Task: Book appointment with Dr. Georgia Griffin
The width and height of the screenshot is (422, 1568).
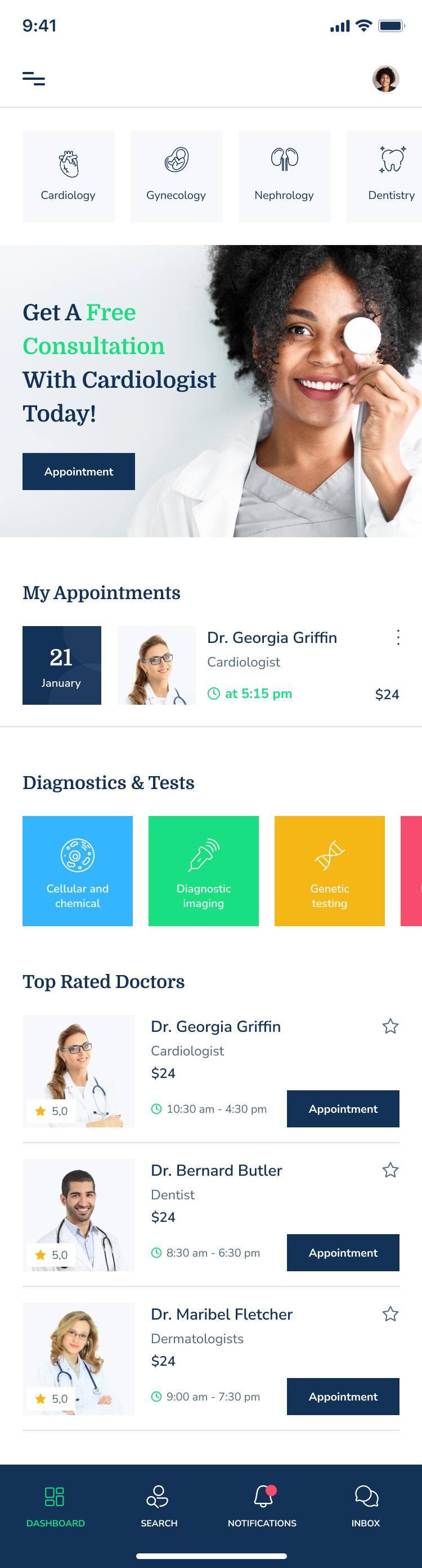Action: coord(343,1108)
